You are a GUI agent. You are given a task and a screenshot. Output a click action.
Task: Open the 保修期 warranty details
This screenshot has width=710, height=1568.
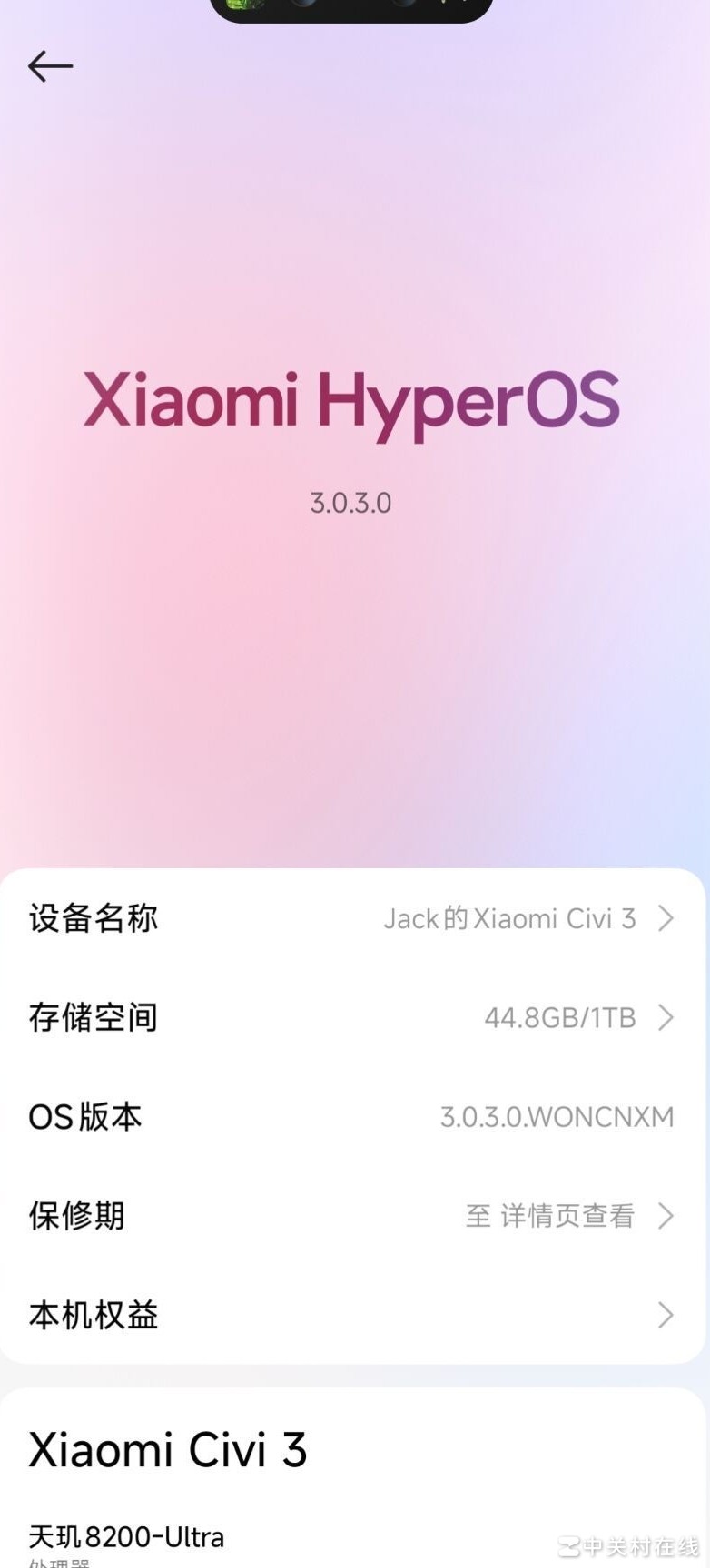pos(352,1216)
